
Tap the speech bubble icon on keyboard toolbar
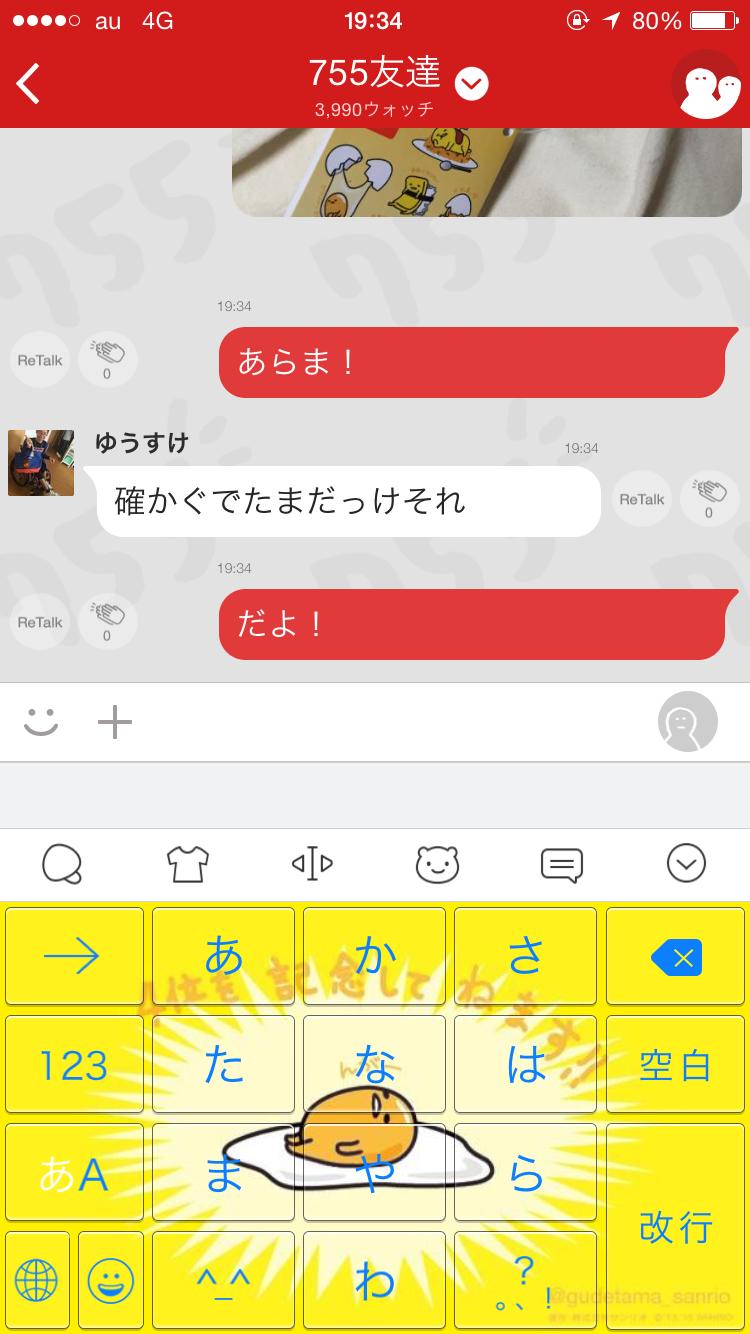point(62,864)
